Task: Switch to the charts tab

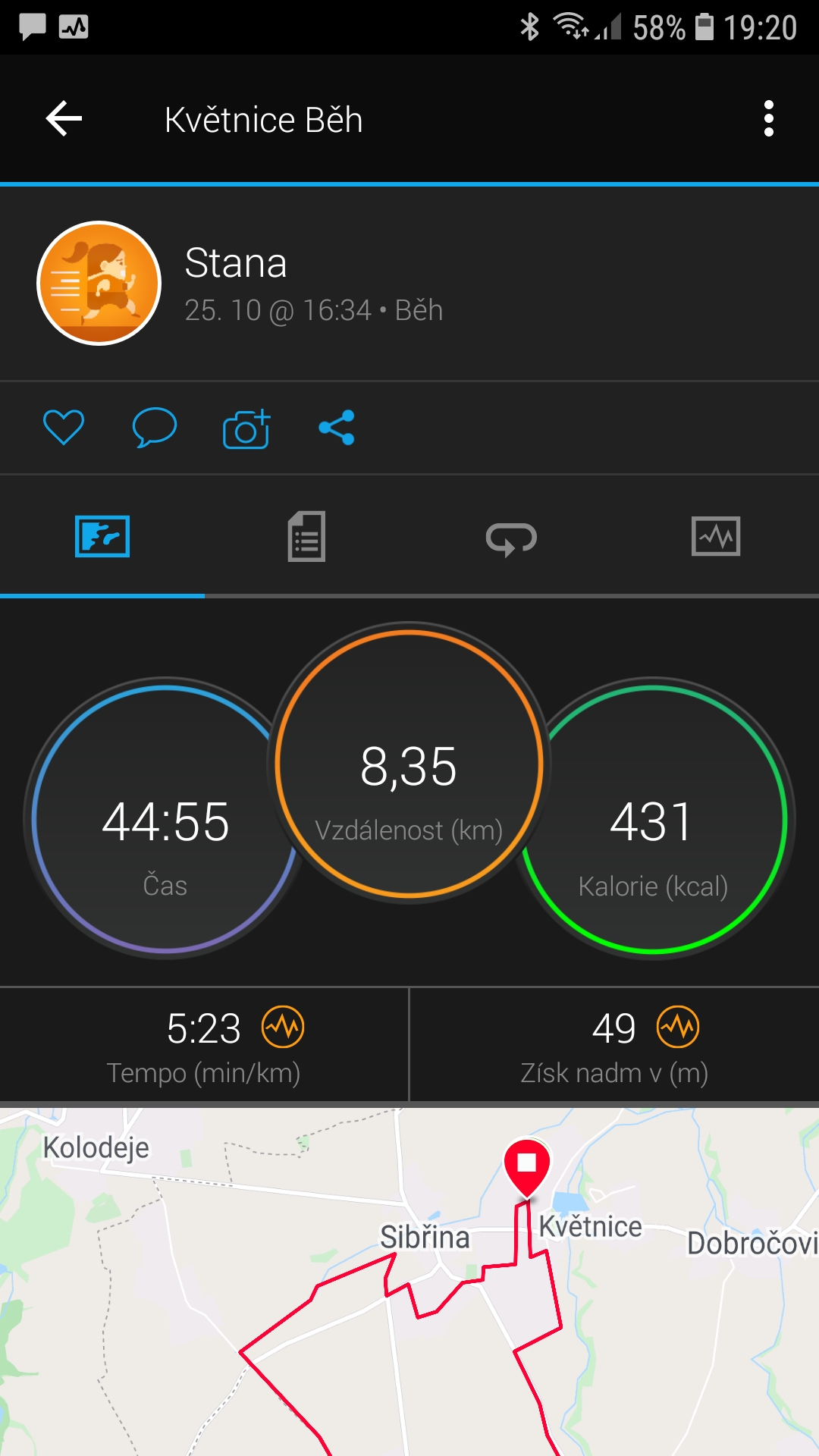Action: pyautogui.click(x=716, y=537)
